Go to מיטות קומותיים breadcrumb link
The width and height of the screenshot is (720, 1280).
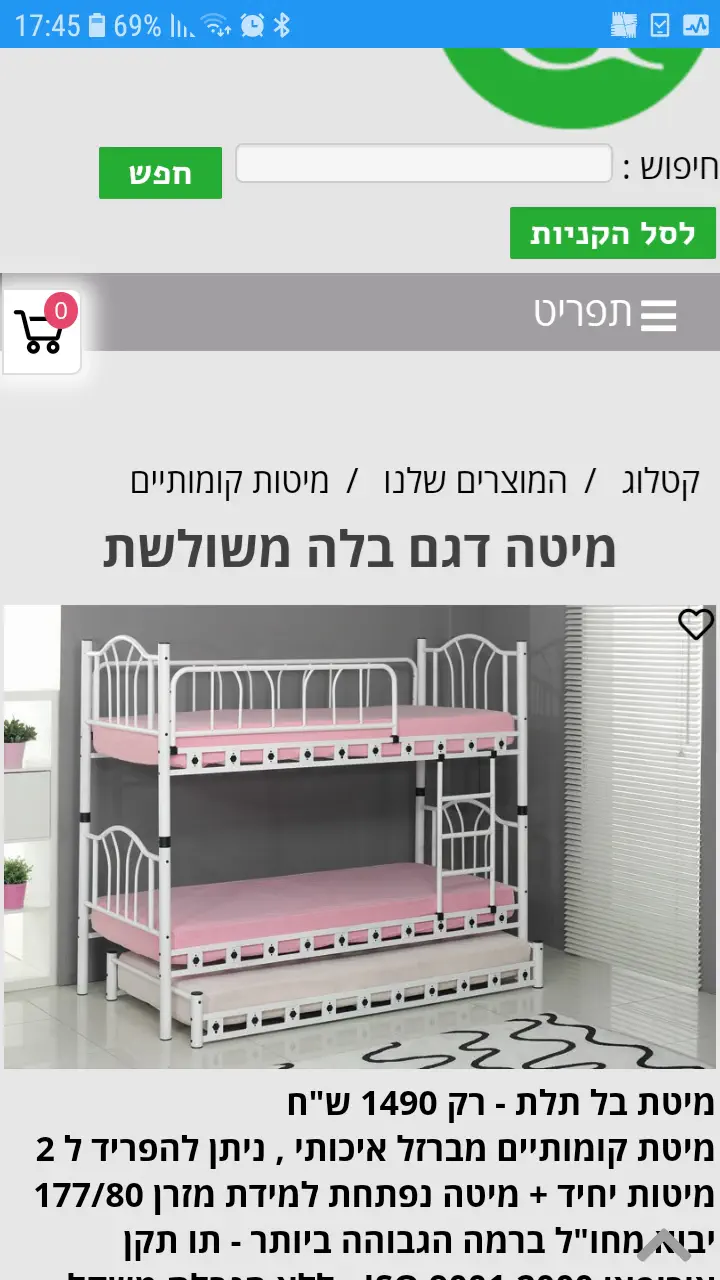229,481
